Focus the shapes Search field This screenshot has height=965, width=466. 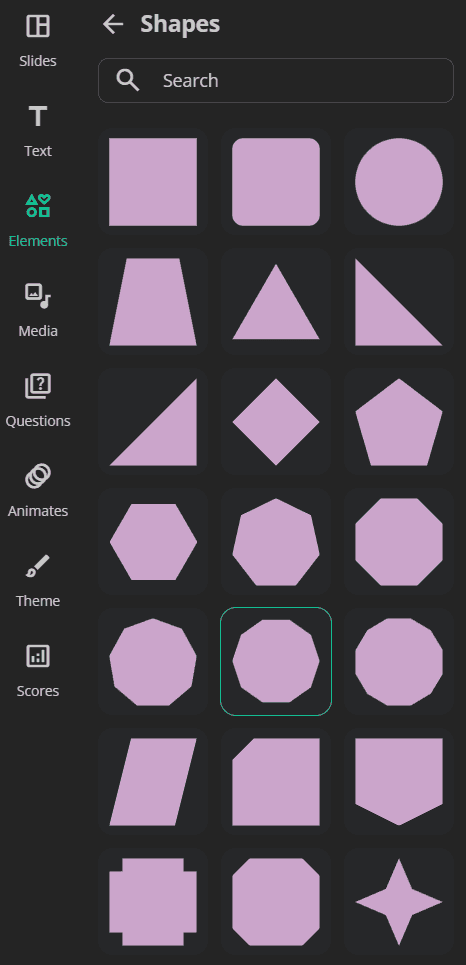click(x=276, y=81)
